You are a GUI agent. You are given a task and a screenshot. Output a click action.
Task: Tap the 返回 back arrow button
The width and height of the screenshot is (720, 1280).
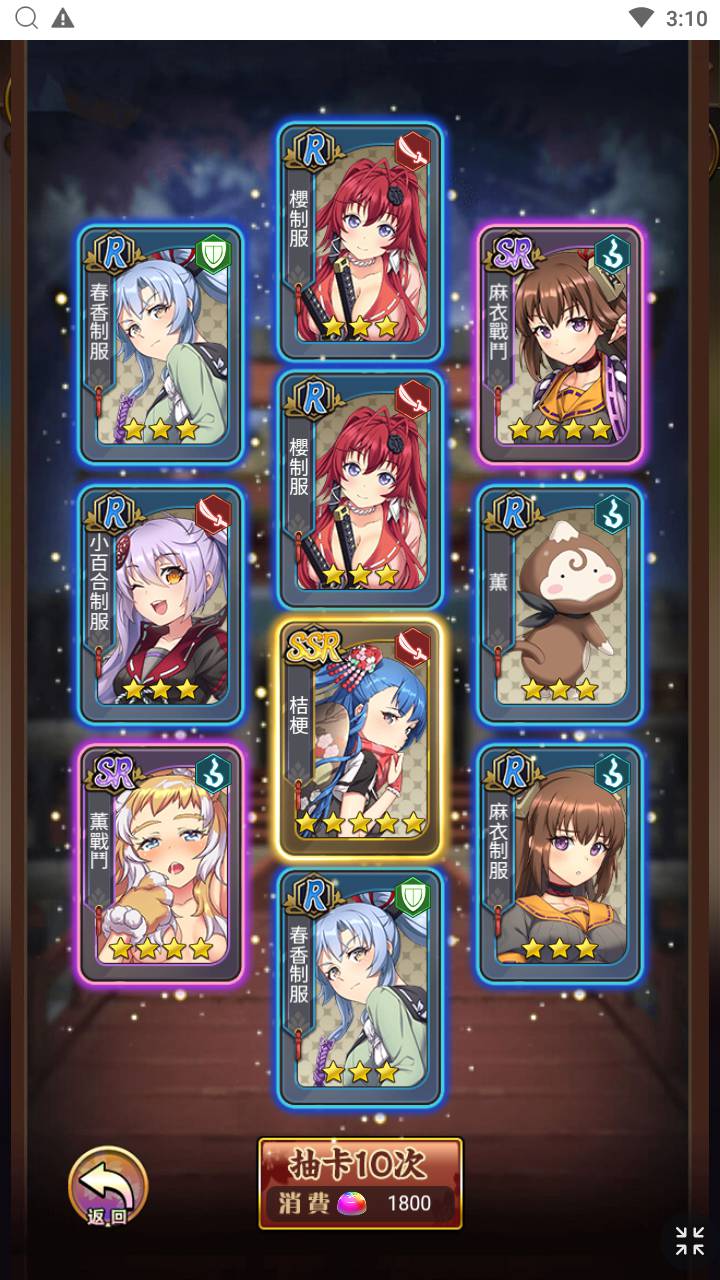click(107, 1187)
